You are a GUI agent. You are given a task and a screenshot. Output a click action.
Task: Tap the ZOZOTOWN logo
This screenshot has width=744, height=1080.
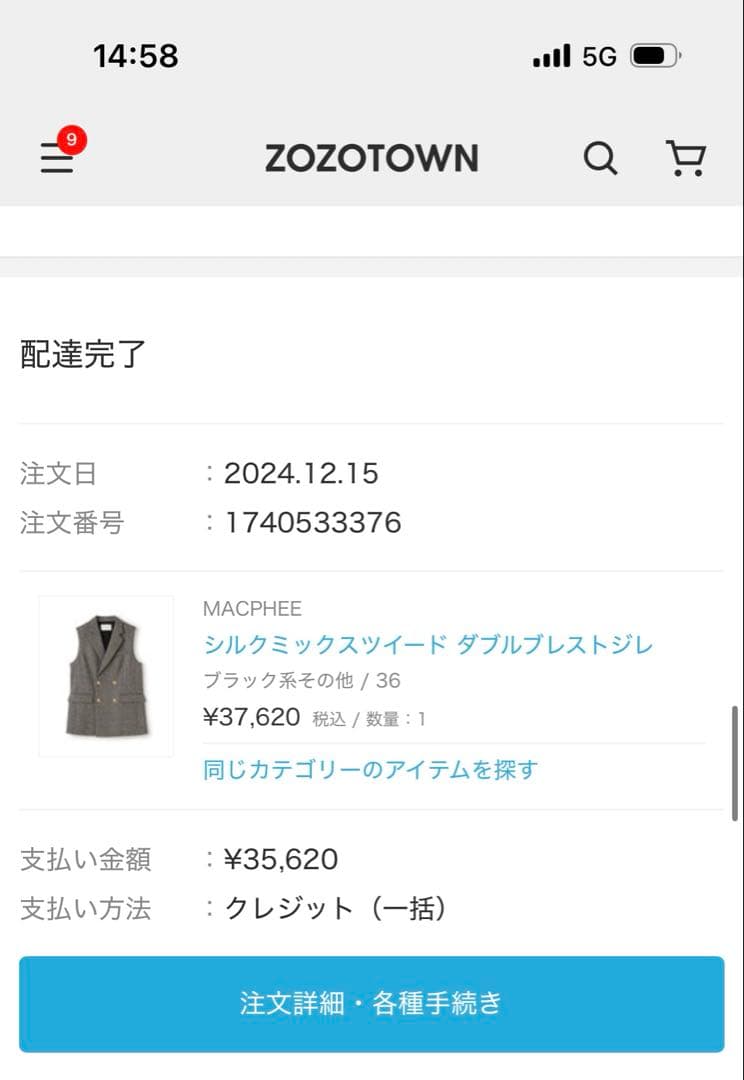tap(372, 157)
